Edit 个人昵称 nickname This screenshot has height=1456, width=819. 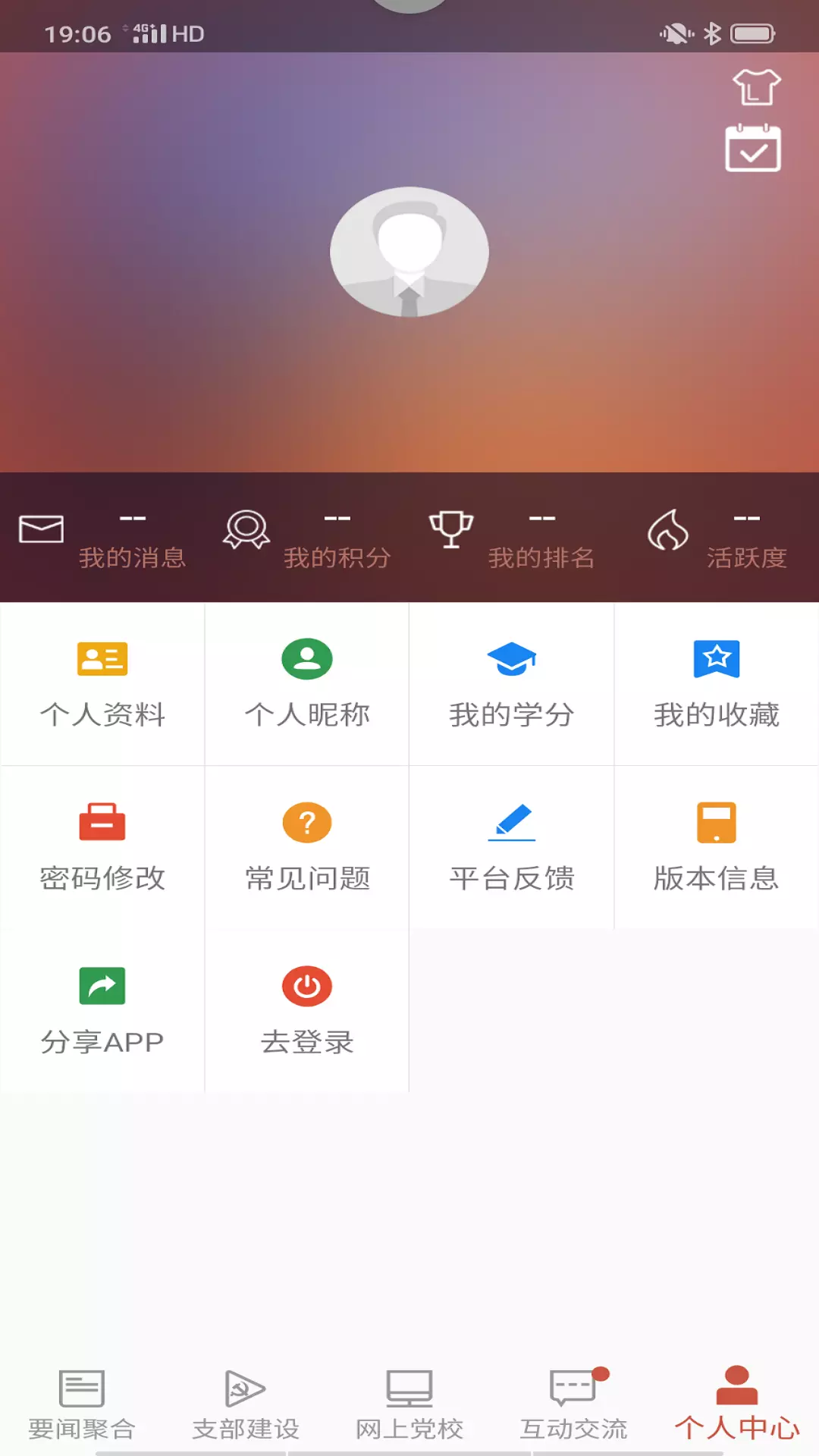(x=307, y=684)
